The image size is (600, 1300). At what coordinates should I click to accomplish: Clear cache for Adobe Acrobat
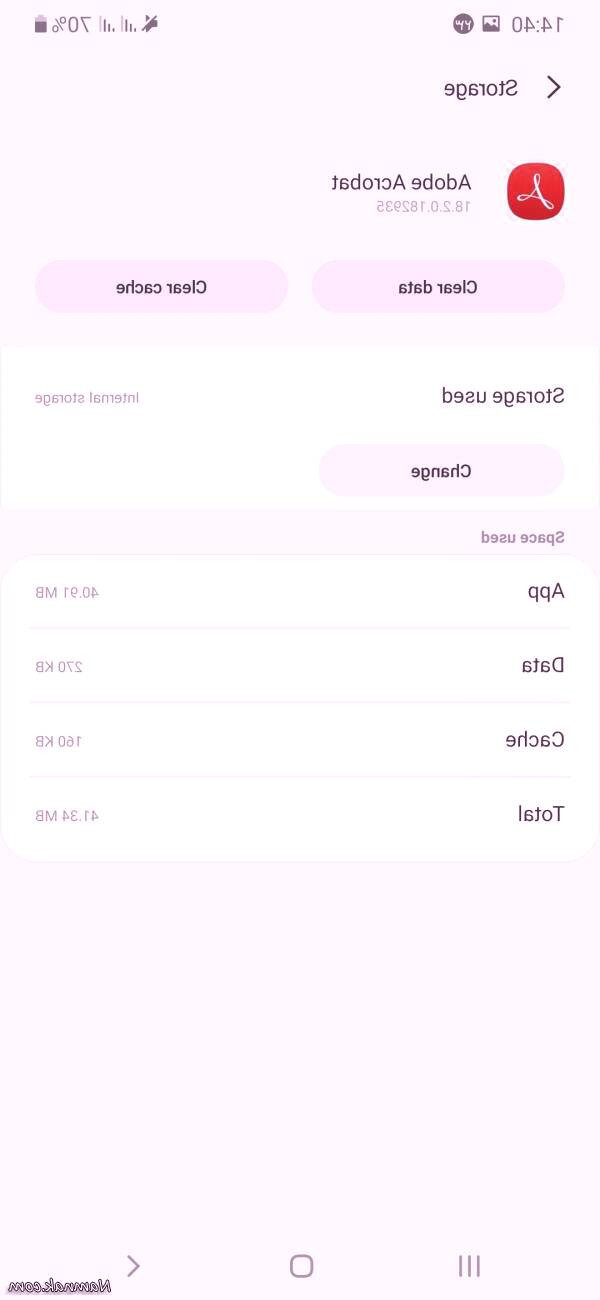point(161,288)
